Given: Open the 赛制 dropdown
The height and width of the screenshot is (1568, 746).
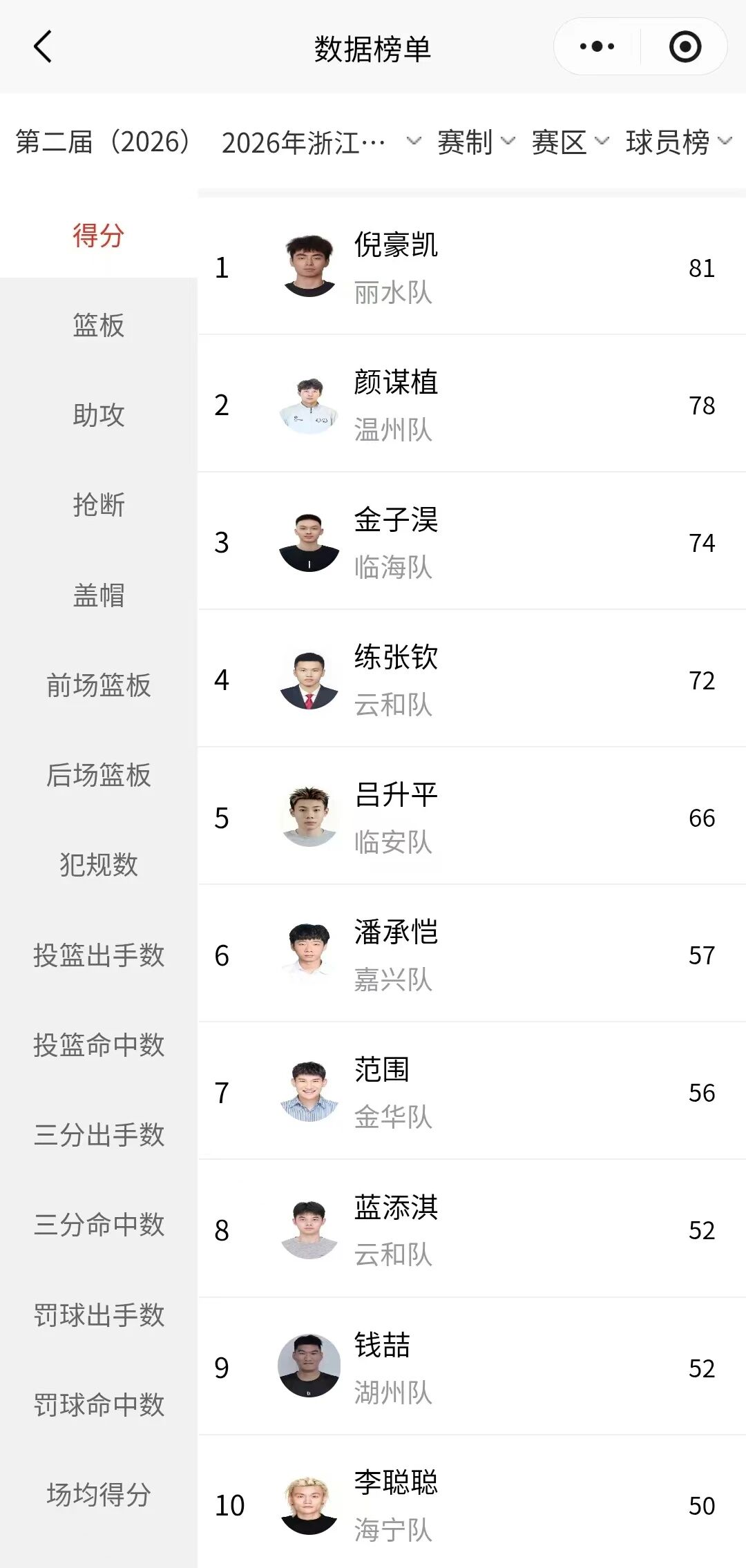Looking at the screenshot, I should [x=476, y=142].
